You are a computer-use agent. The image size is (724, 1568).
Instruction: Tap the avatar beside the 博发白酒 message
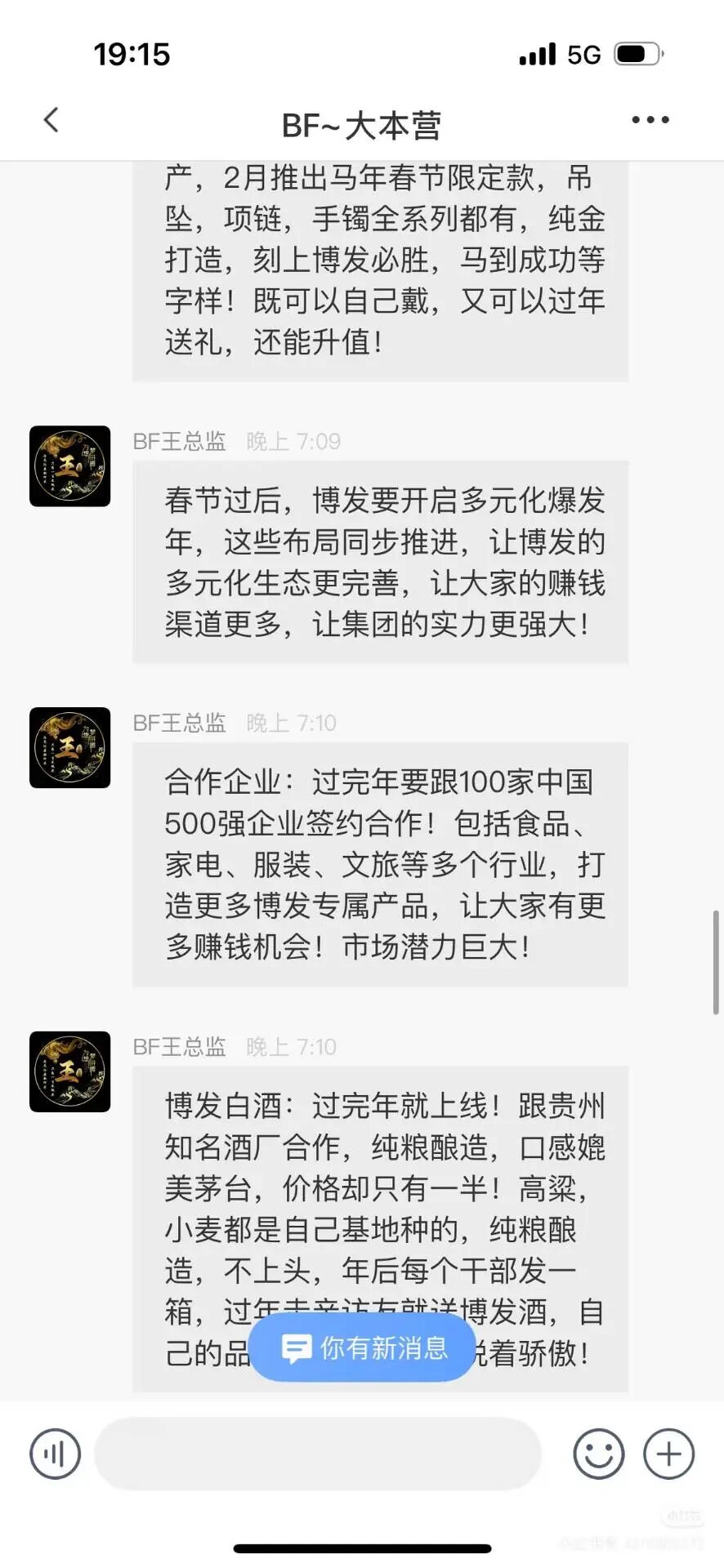click(x=69, y=1071)
